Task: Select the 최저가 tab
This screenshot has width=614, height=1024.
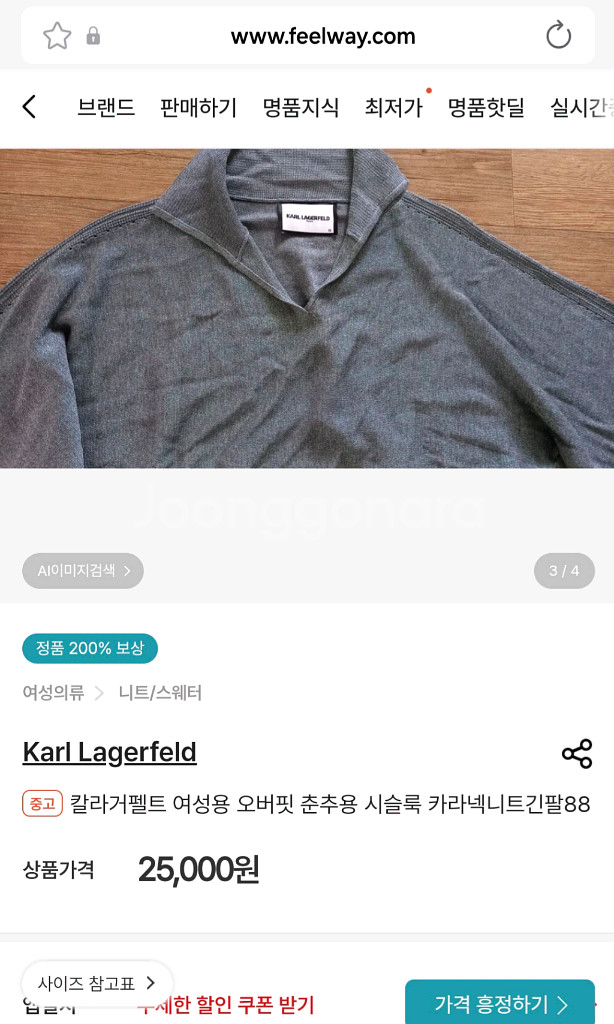Action: pyautogui.click(x=393, y=108)
